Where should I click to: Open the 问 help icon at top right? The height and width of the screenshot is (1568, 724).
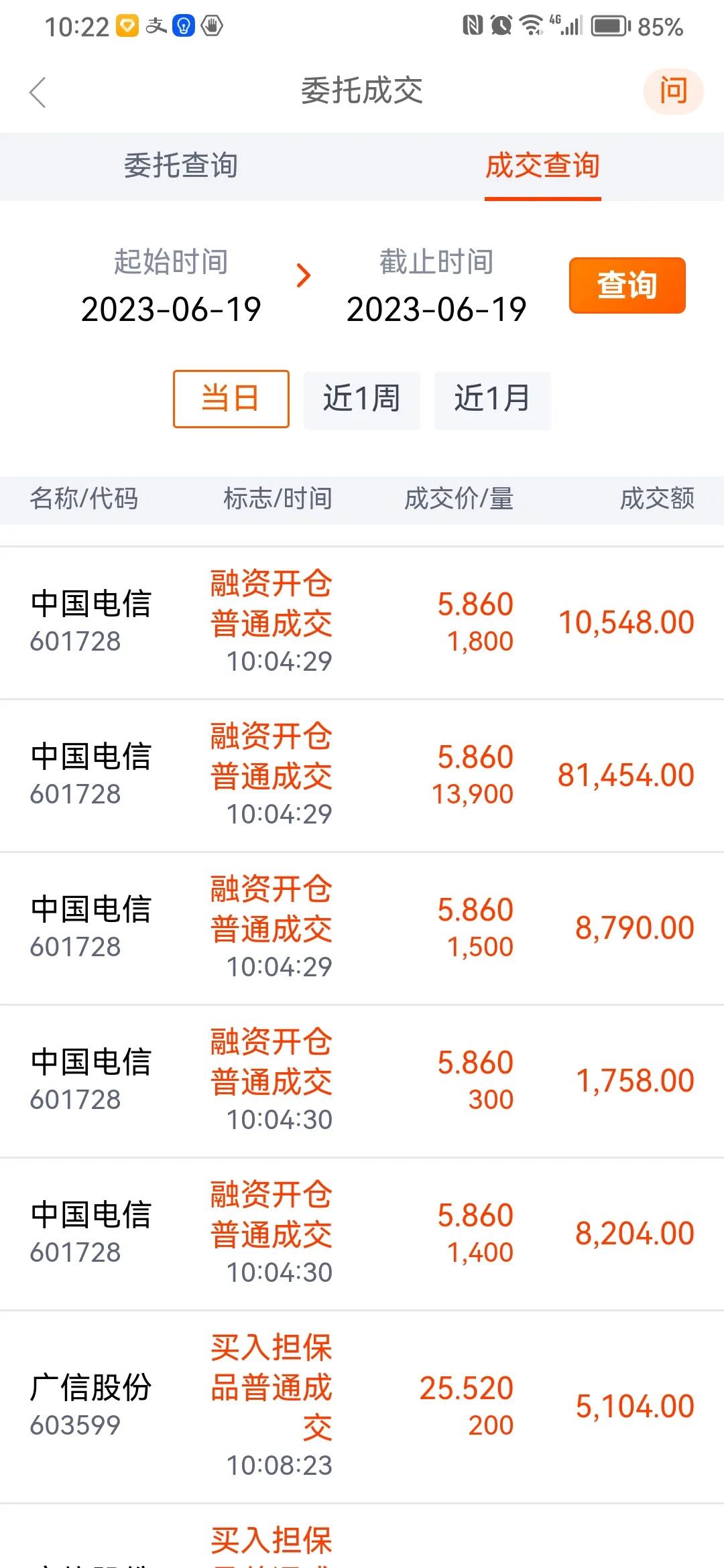coord(672,90)
